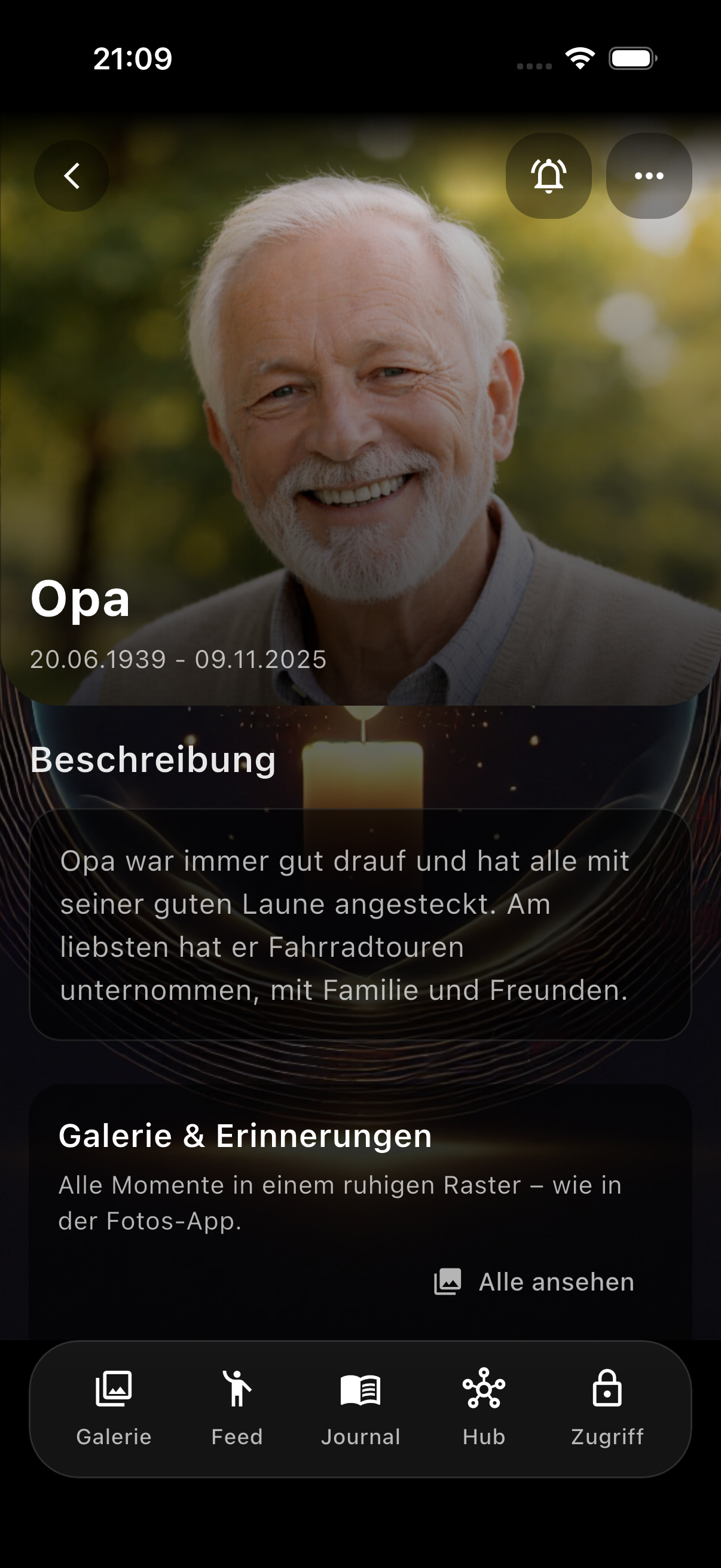Click the photo icon next to Alle ansehen
721x1568 pixels.
click(447, 1282)
